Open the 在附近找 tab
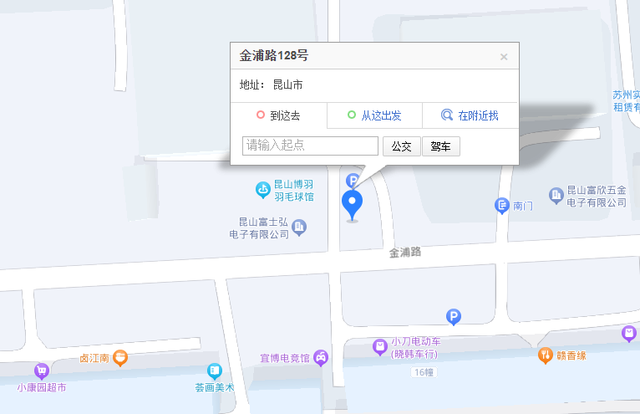Viewport: 640px width, 414px height. click(x=470, y=116)
